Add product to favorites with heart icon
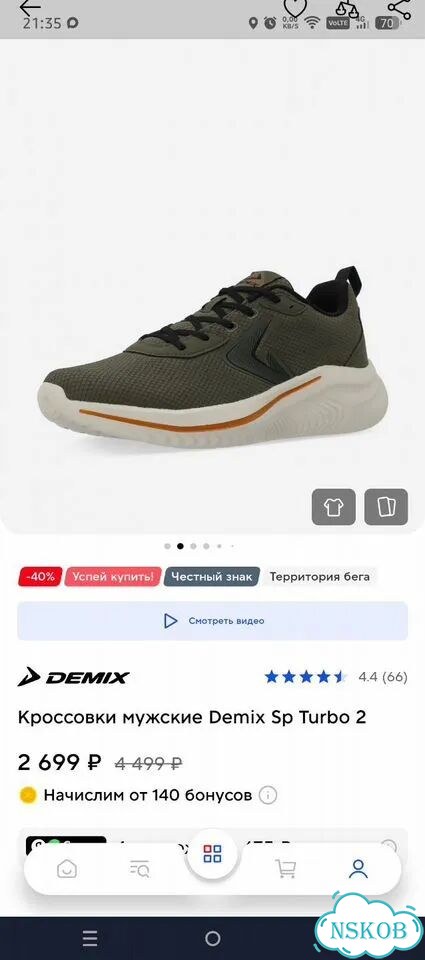 pos(295,8)
